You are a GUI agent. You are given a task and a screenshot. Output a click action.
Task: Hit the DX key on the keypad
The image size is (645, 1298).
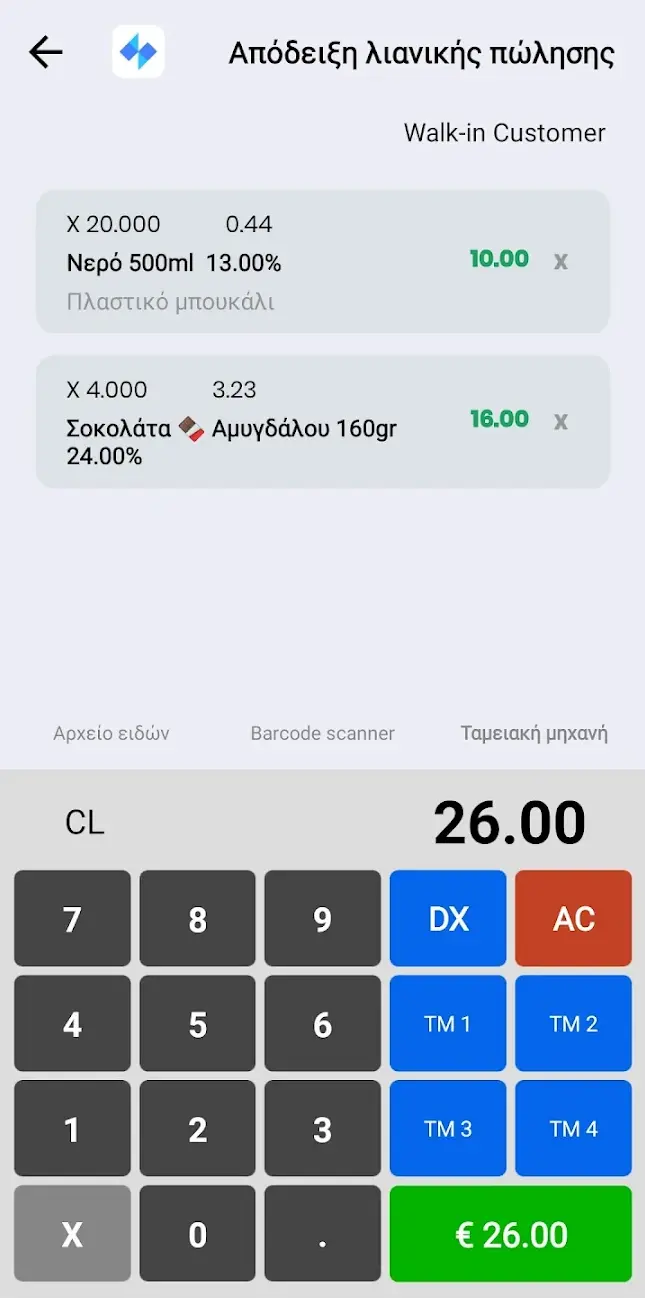tap(448, 918)
